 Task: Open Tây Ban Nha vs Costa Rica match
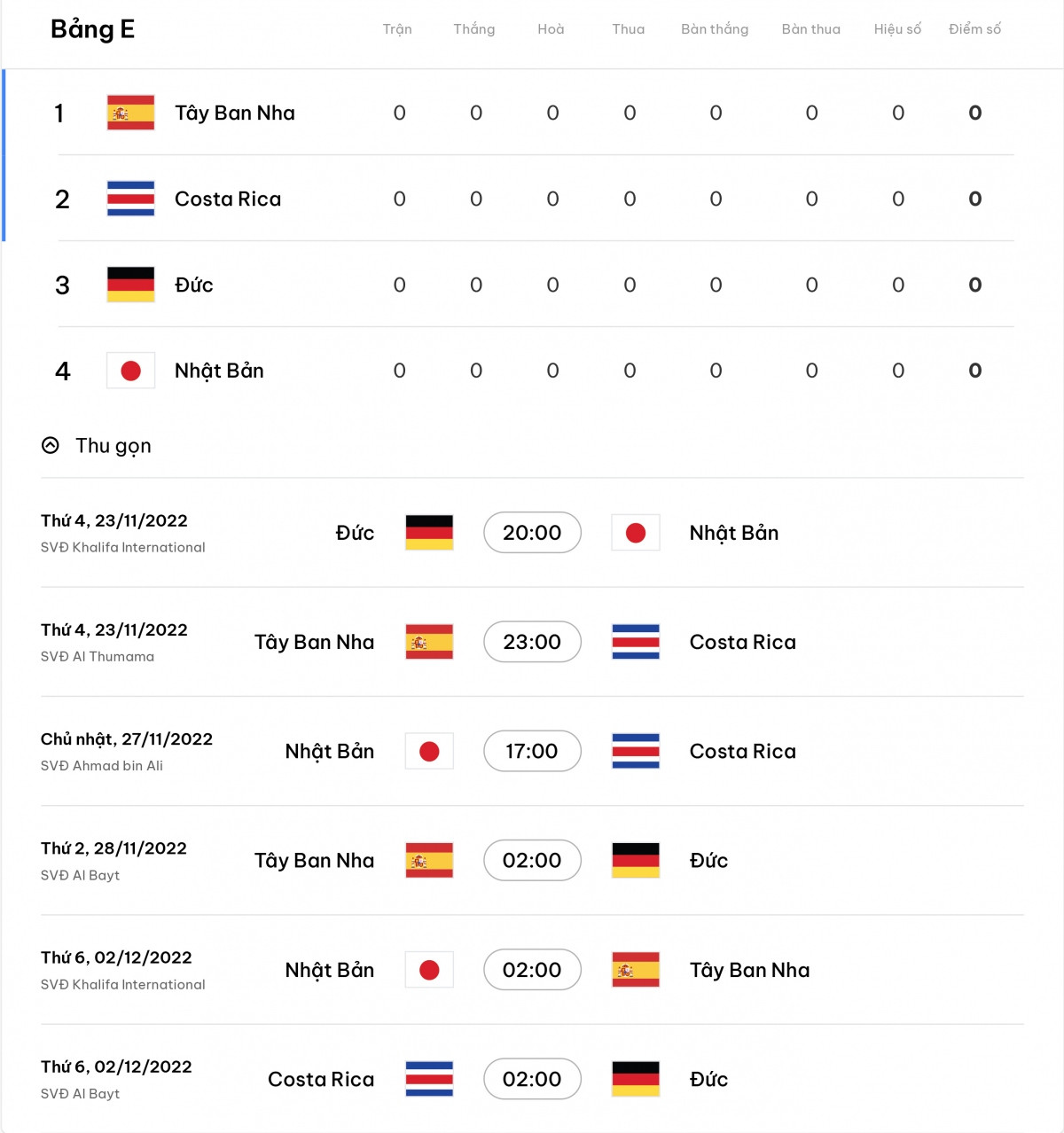(x=532, y=642)
